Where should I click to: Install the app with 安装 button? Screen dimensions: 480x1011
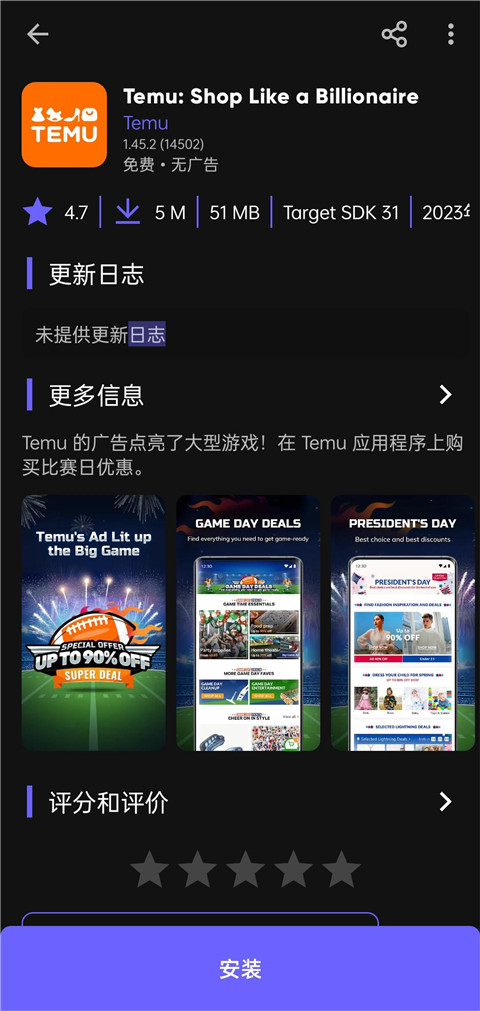(x=240, y=968)
